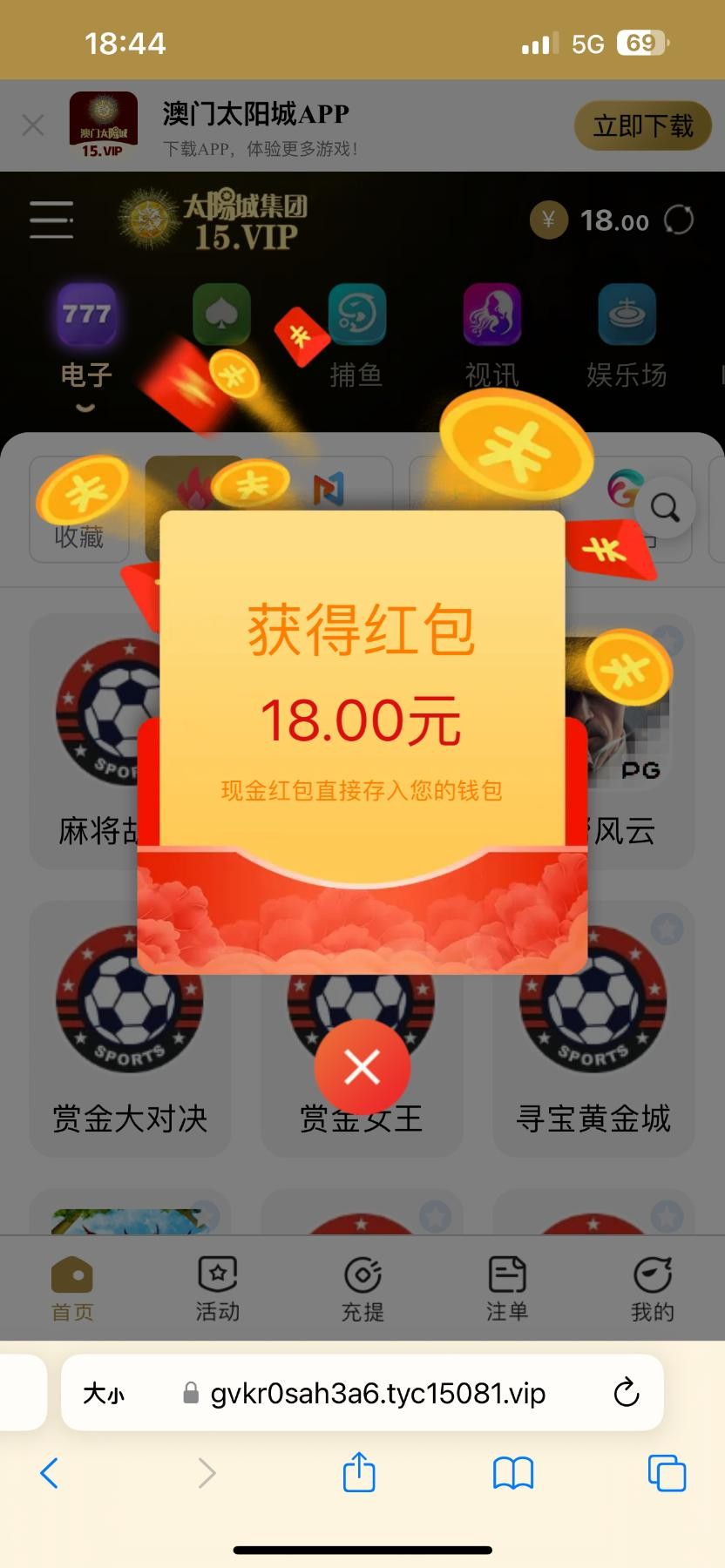725x1568 pixels.
Task: Switch to the 注单 tab
Action: tap(507, 1288)
